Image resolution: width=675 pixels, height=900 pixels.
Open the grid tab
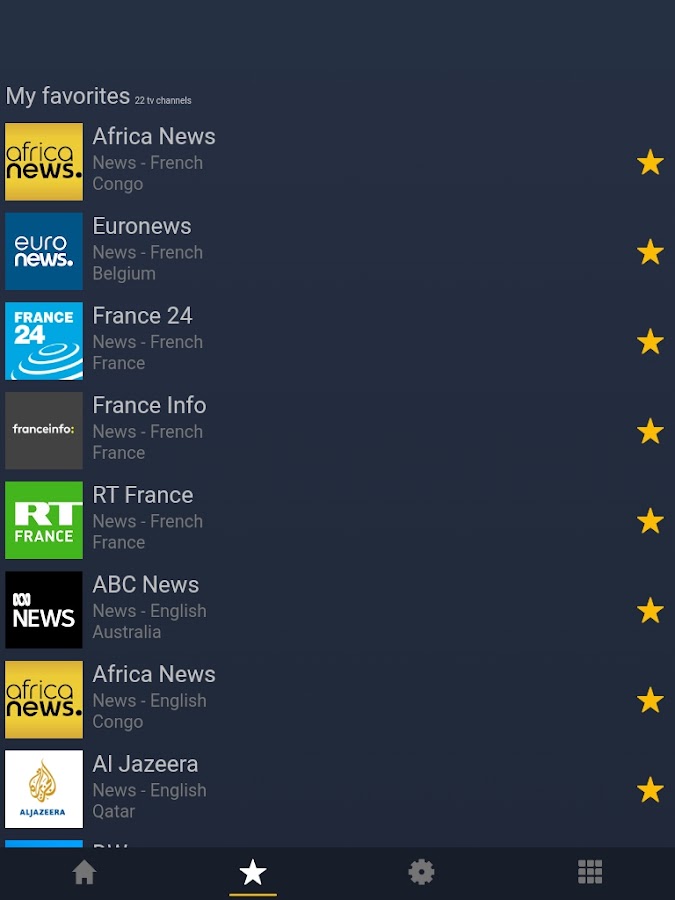(590, 873)
